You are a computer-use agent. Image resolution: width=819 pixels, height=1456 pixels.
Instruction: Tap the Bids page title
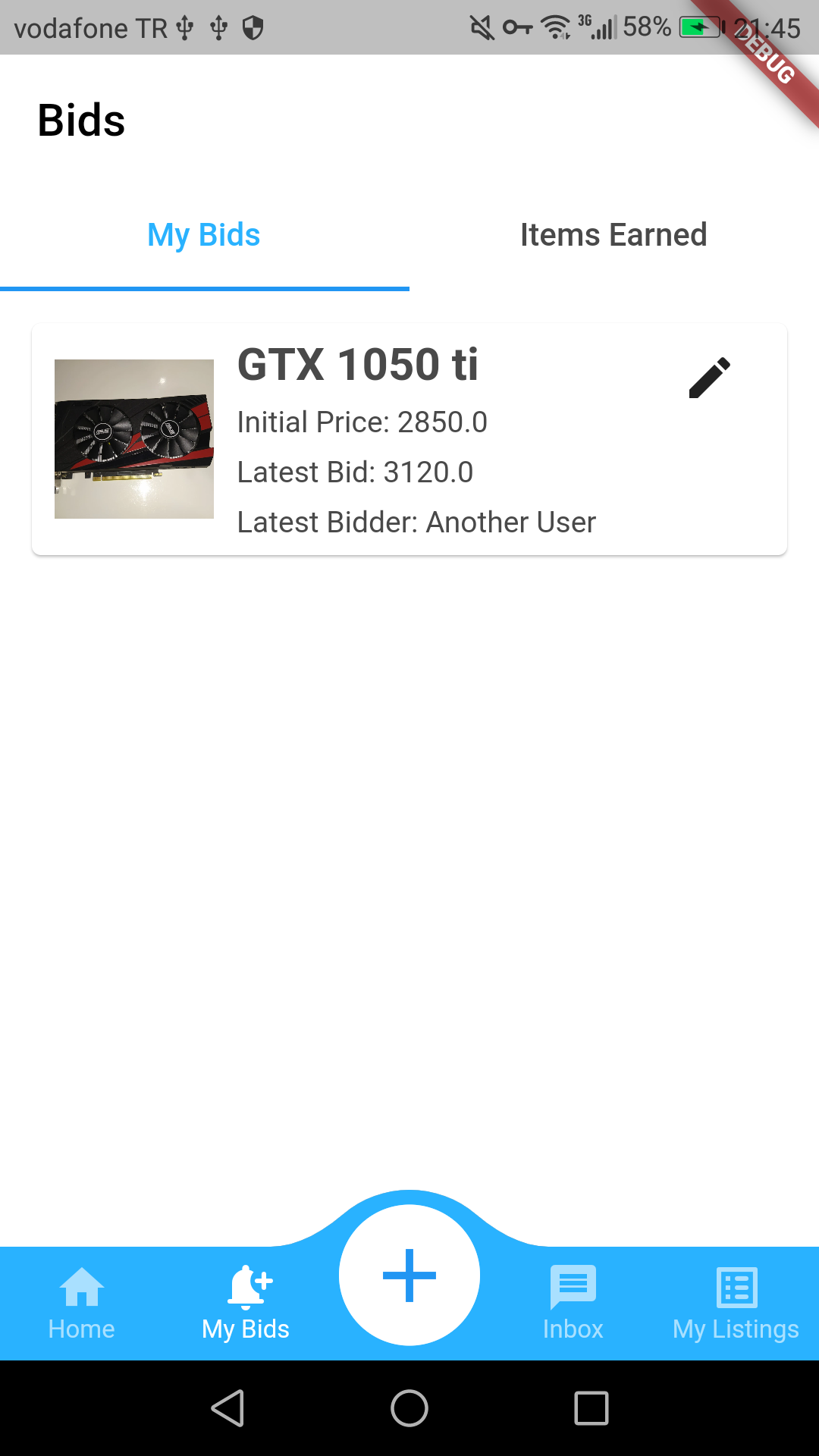(x=82, y=120)
